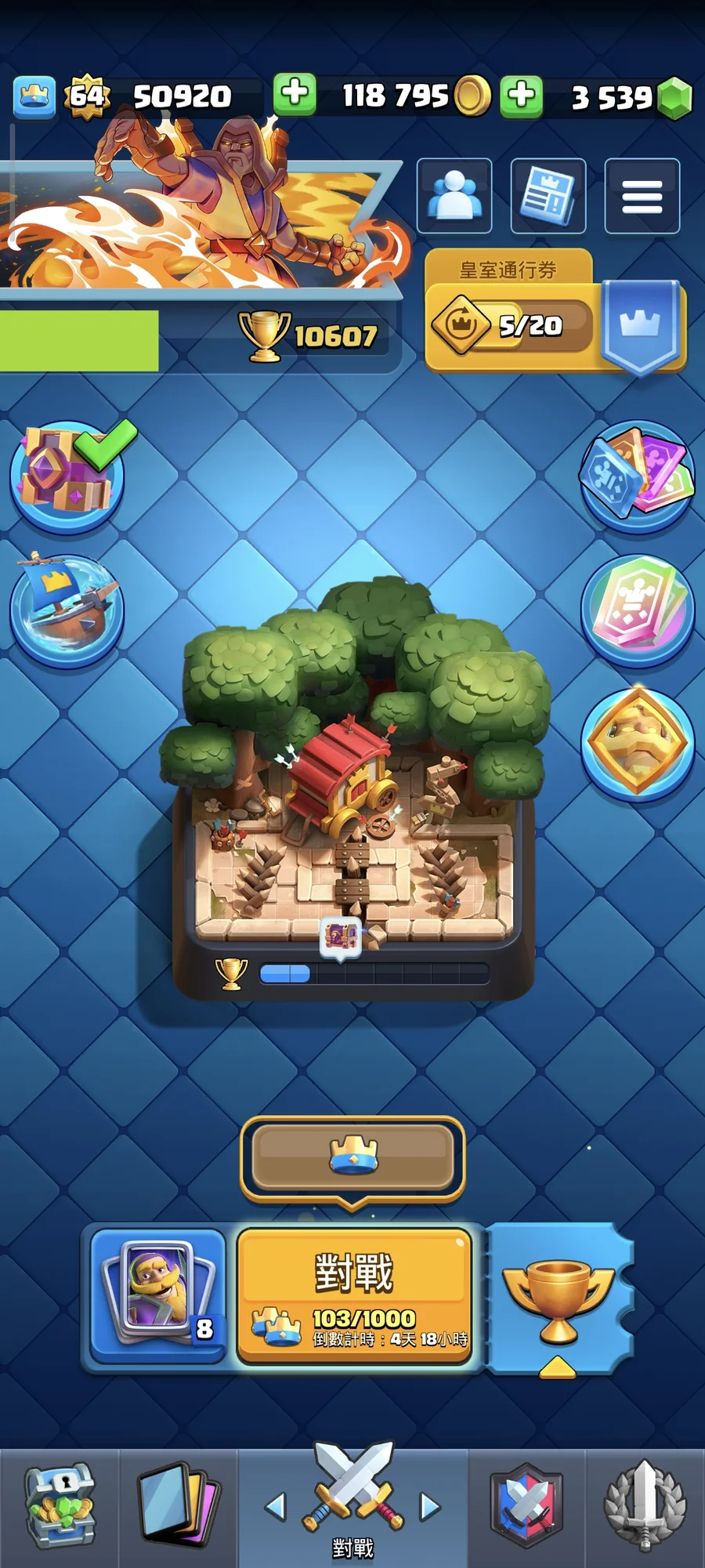Open the friends social icon
This screenshot has height=1568, width=705.
454,196
